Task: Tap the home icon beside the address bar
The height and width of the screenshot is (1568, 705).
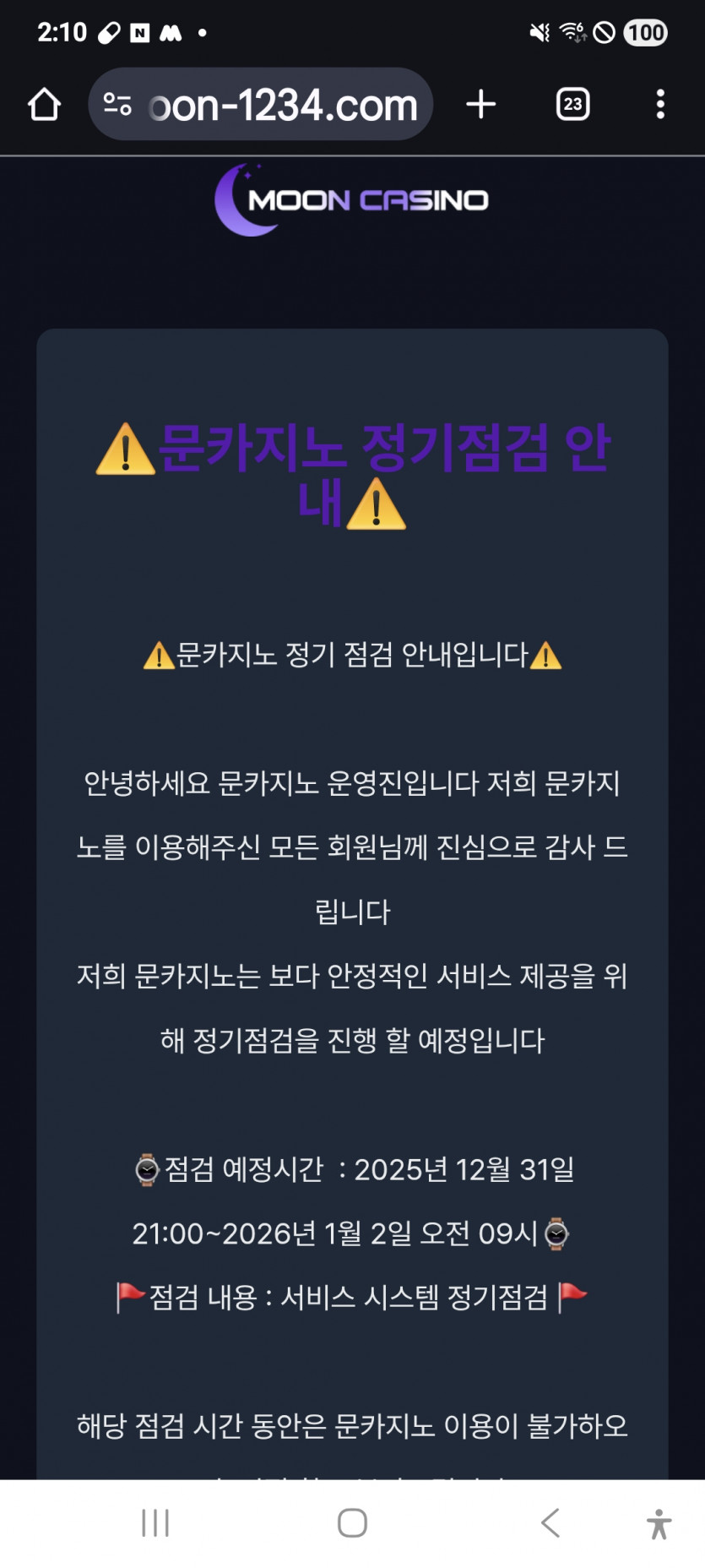Action: [x=44, y=104]
